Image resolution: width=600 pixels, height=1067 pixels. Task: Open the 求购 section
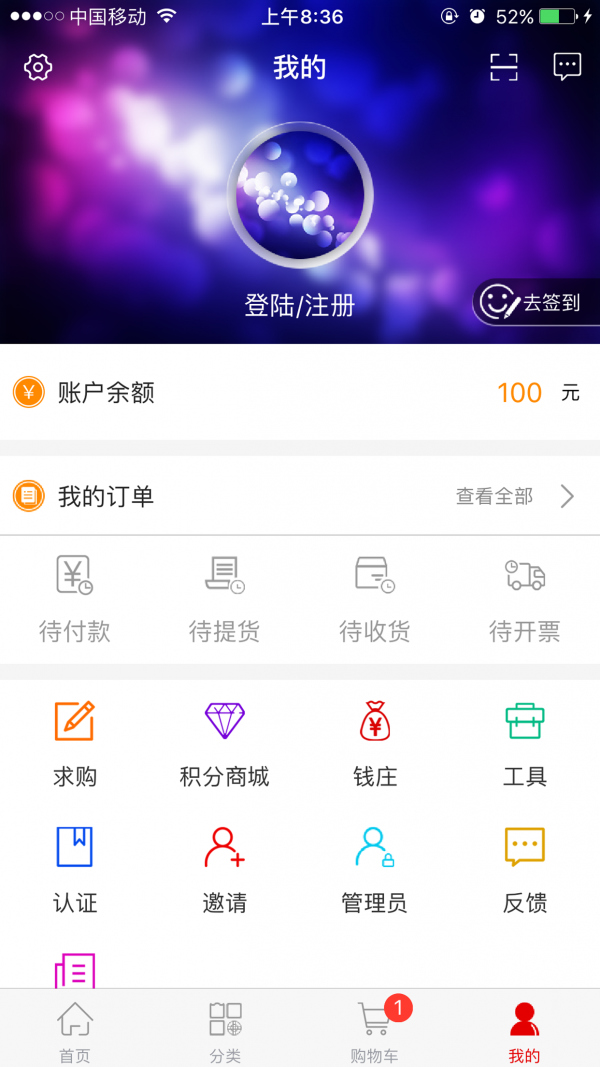[75, 743]
